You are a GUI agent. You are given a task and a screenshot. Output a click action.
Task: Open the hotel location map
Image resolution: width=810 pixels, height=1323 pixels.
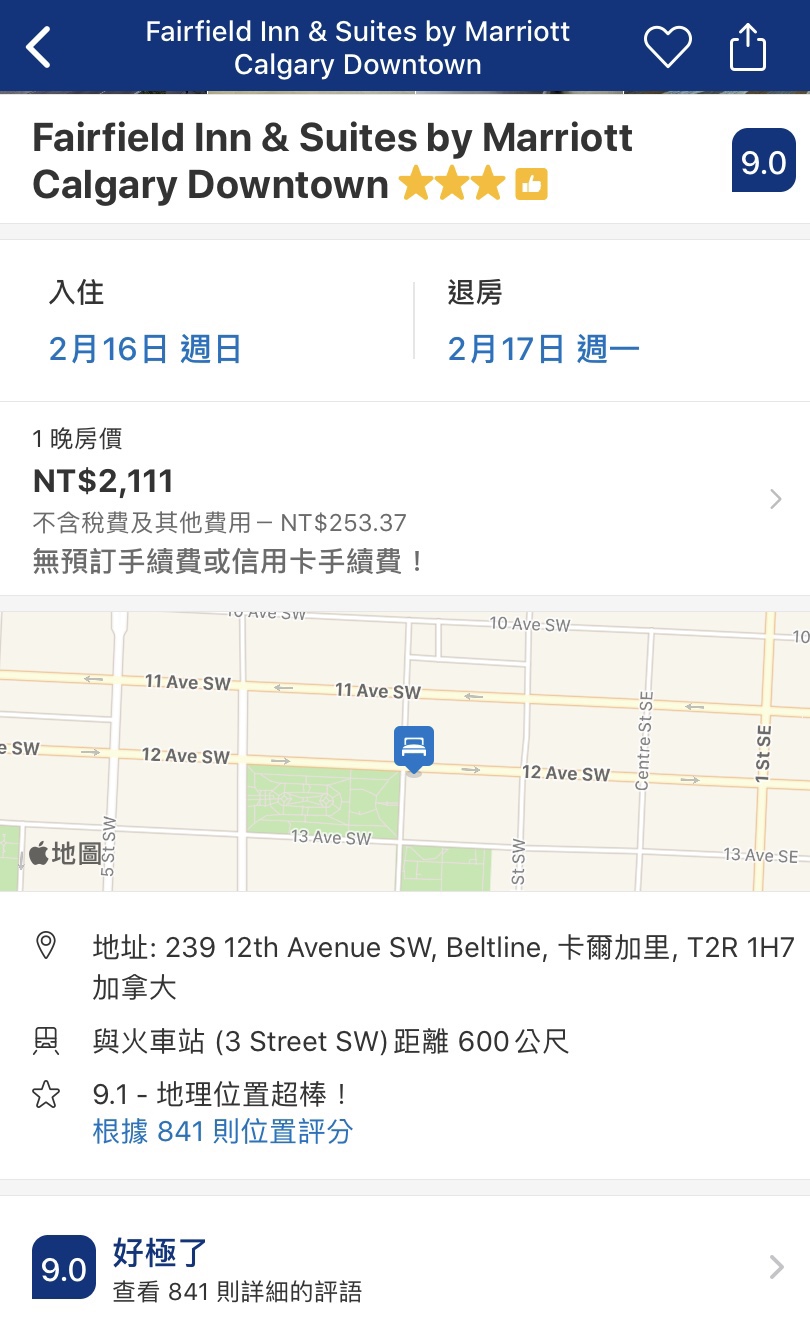[x=404, y=750]
